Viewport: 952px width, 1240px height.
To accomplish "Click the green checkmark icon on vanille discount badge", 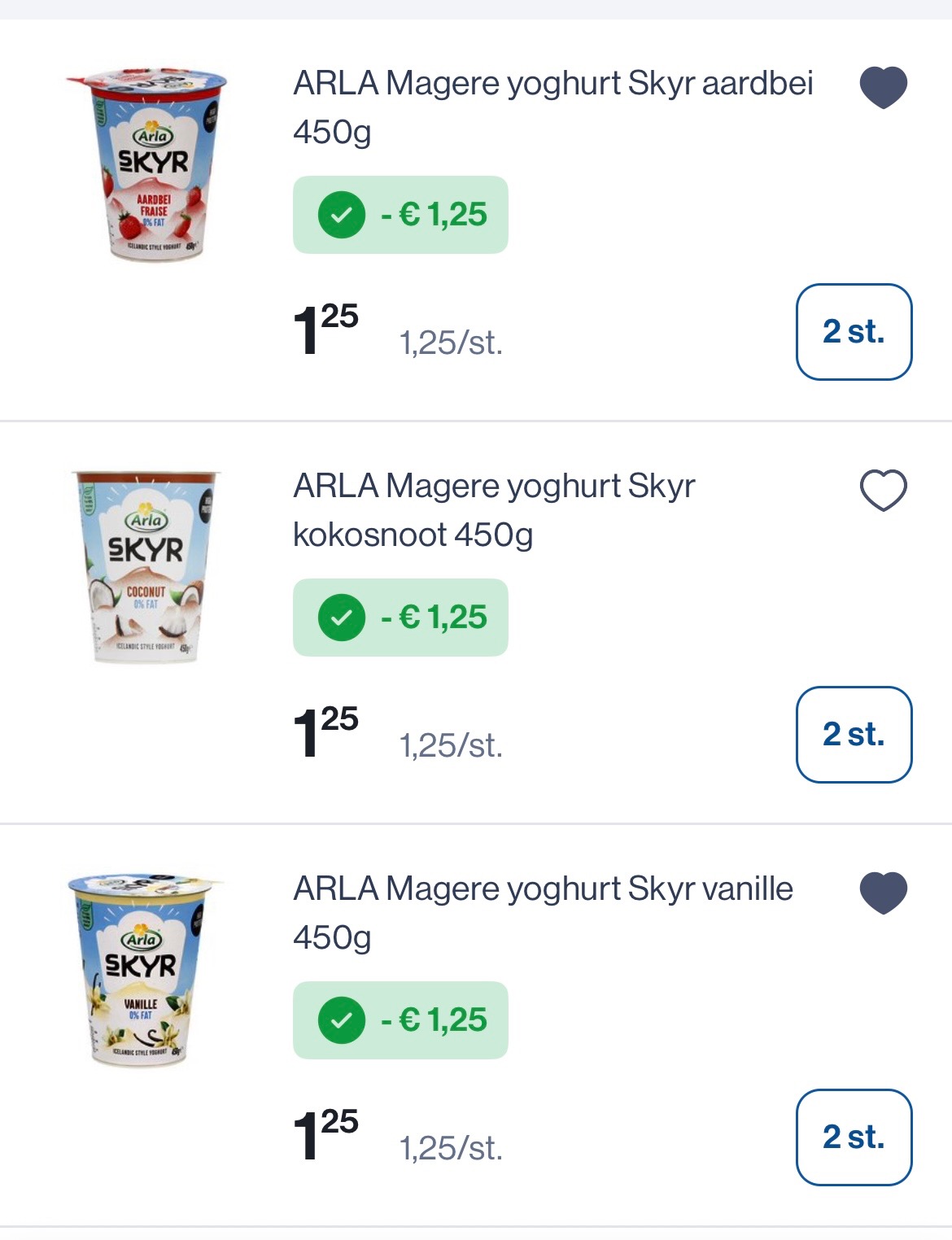I will 341,1019.
